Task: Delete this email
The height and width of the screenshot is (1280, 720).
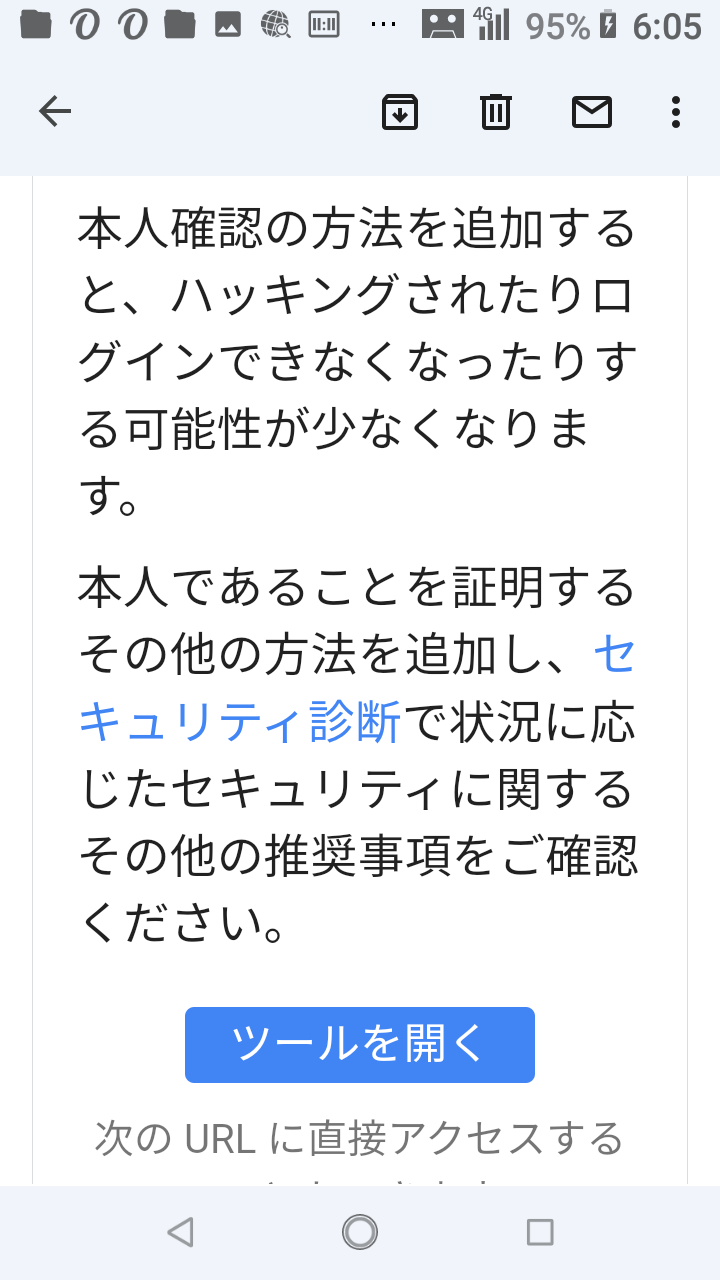Action: click(495, 112)
